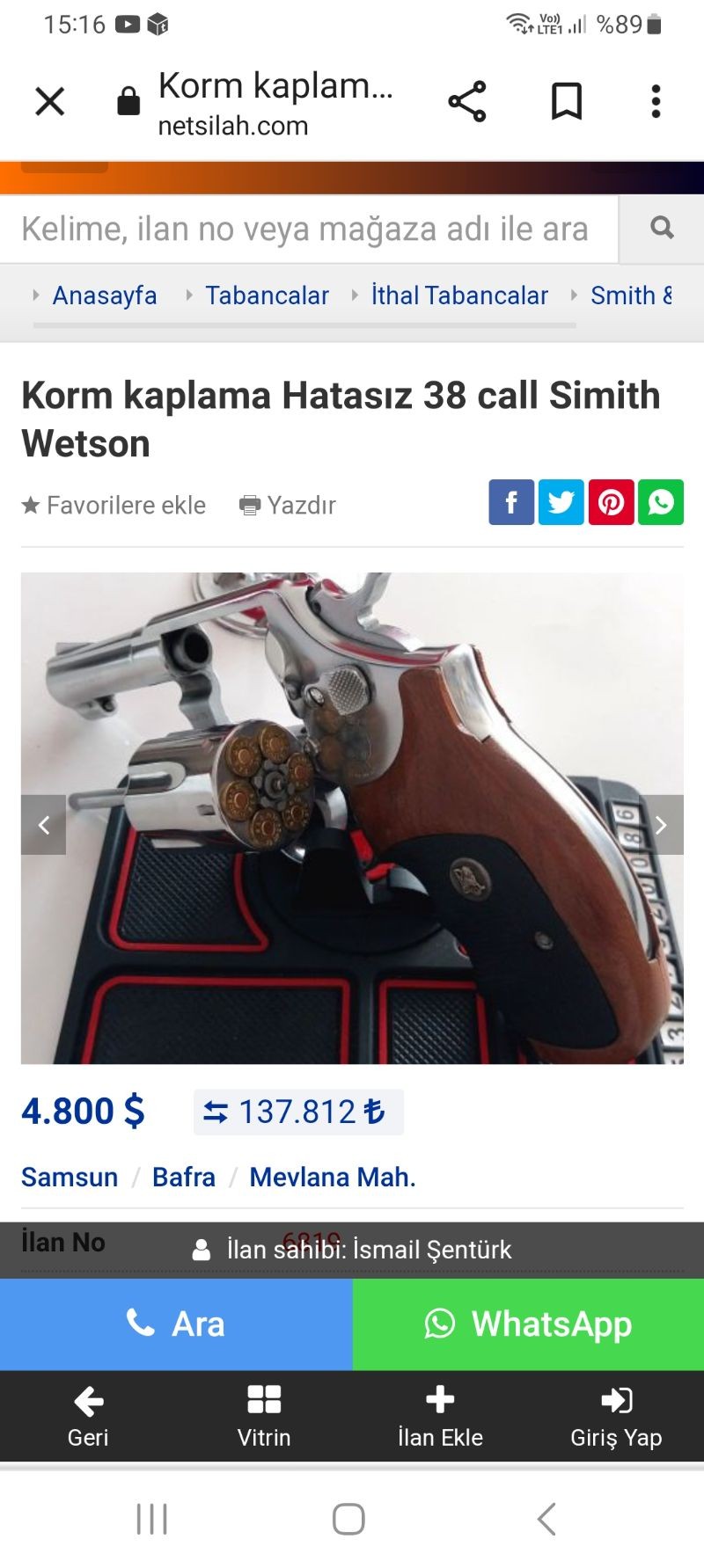Share this page via share icon
This screenshot has width=704, height=1568.
[x=467, y=101]
